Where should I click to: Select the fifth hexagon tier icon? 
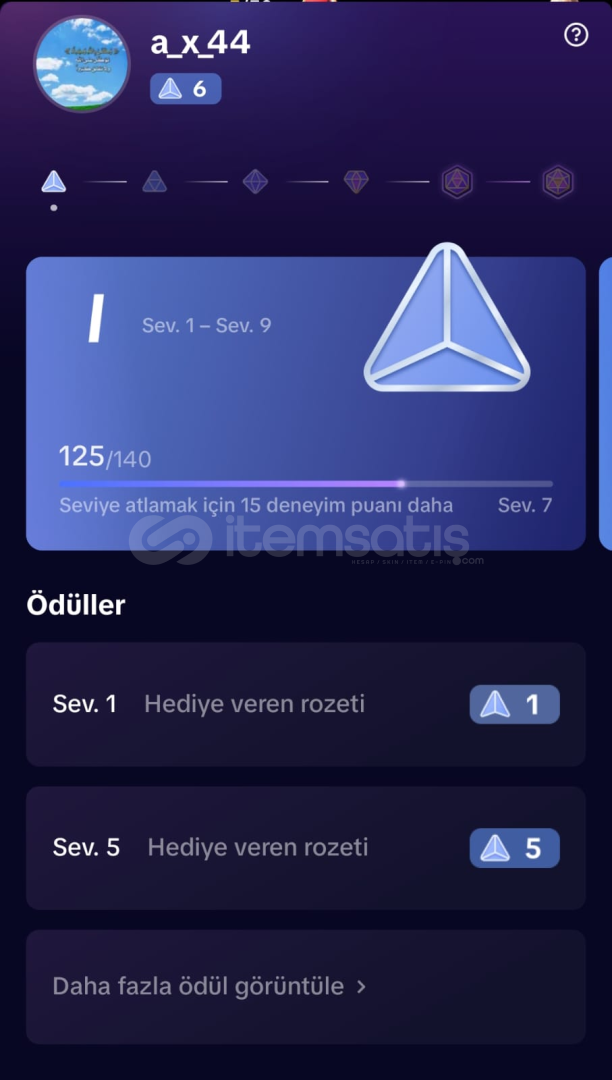(x=457, y=182)
